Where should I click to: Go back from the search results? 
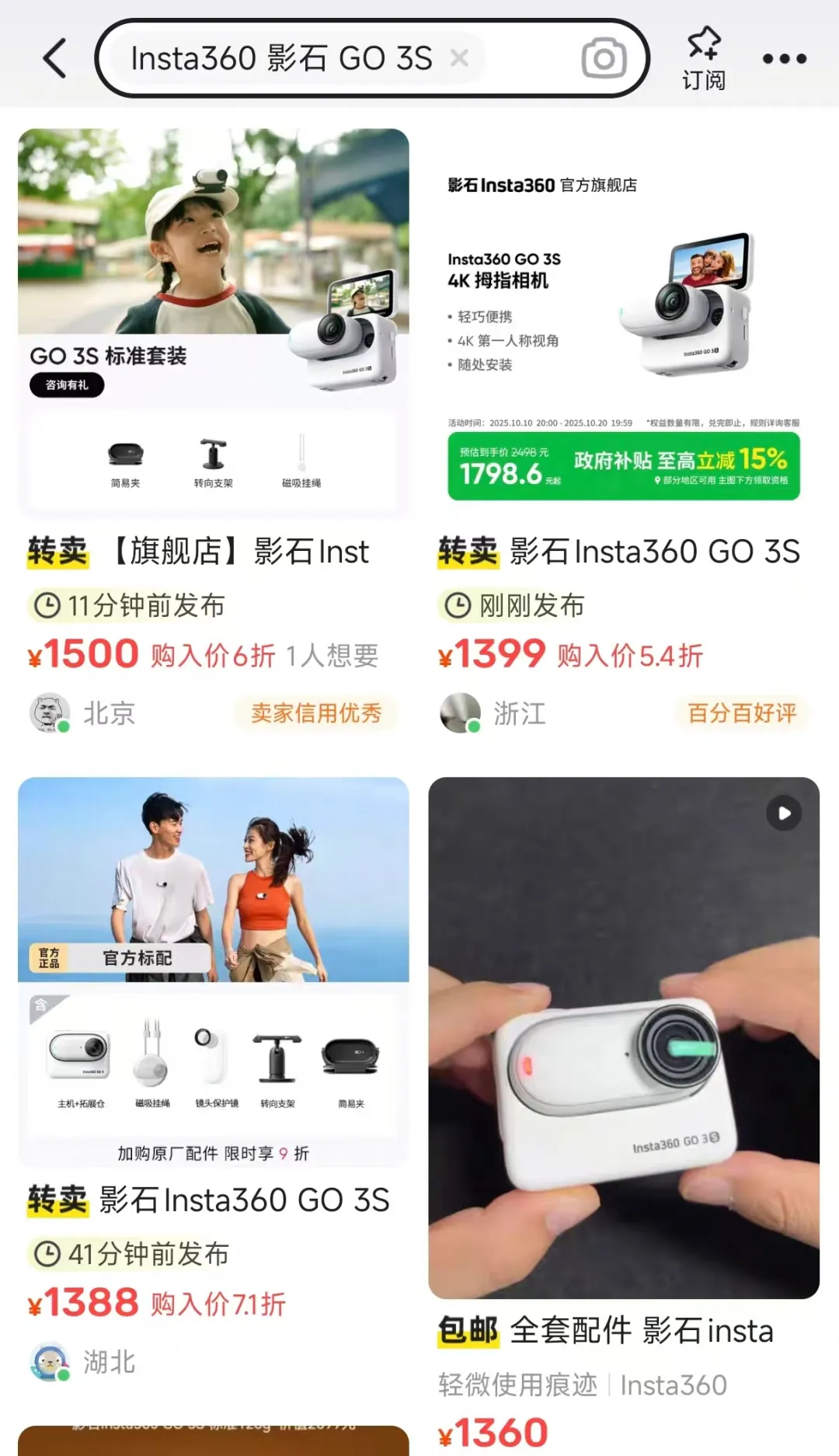(x=54, y=58)
